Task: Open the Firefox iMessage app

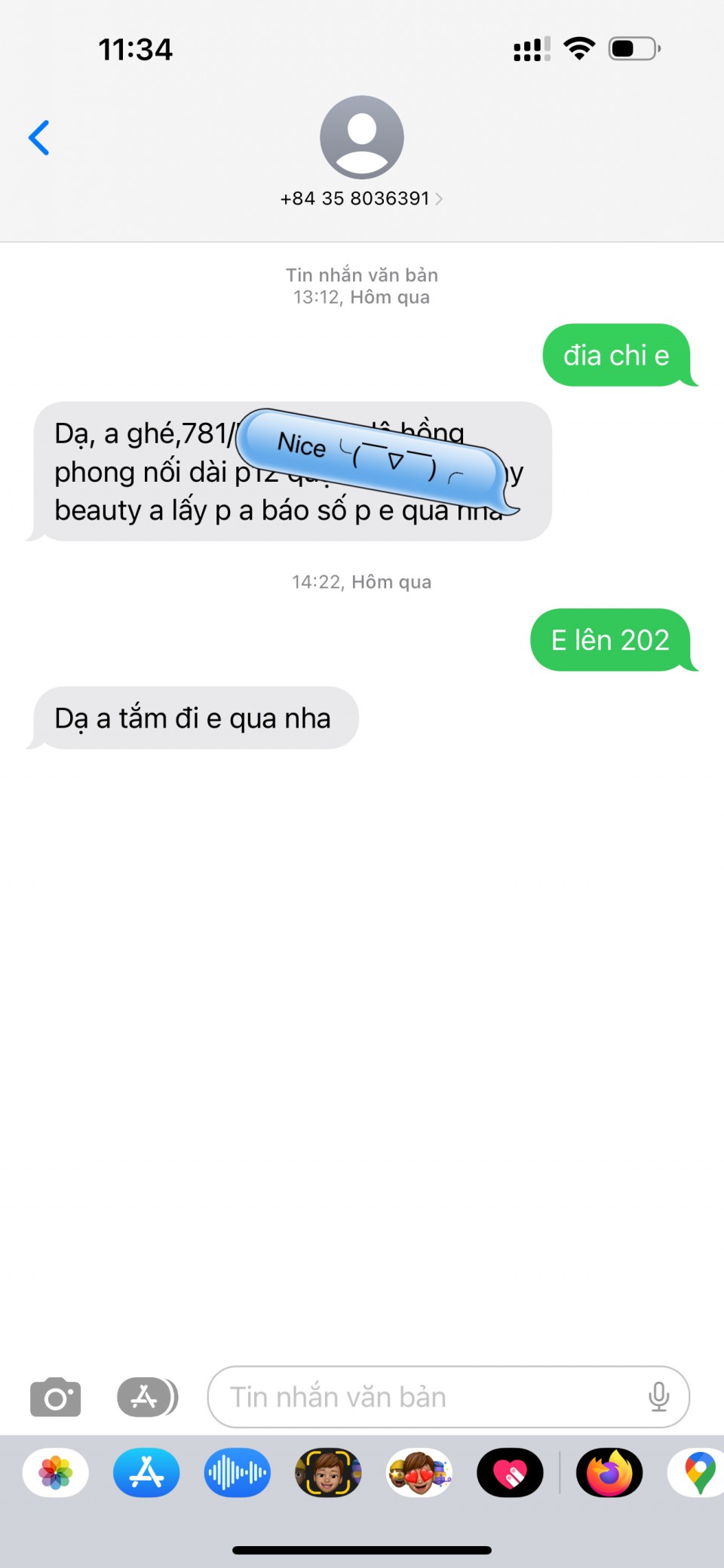Action: click(609, 1472)
